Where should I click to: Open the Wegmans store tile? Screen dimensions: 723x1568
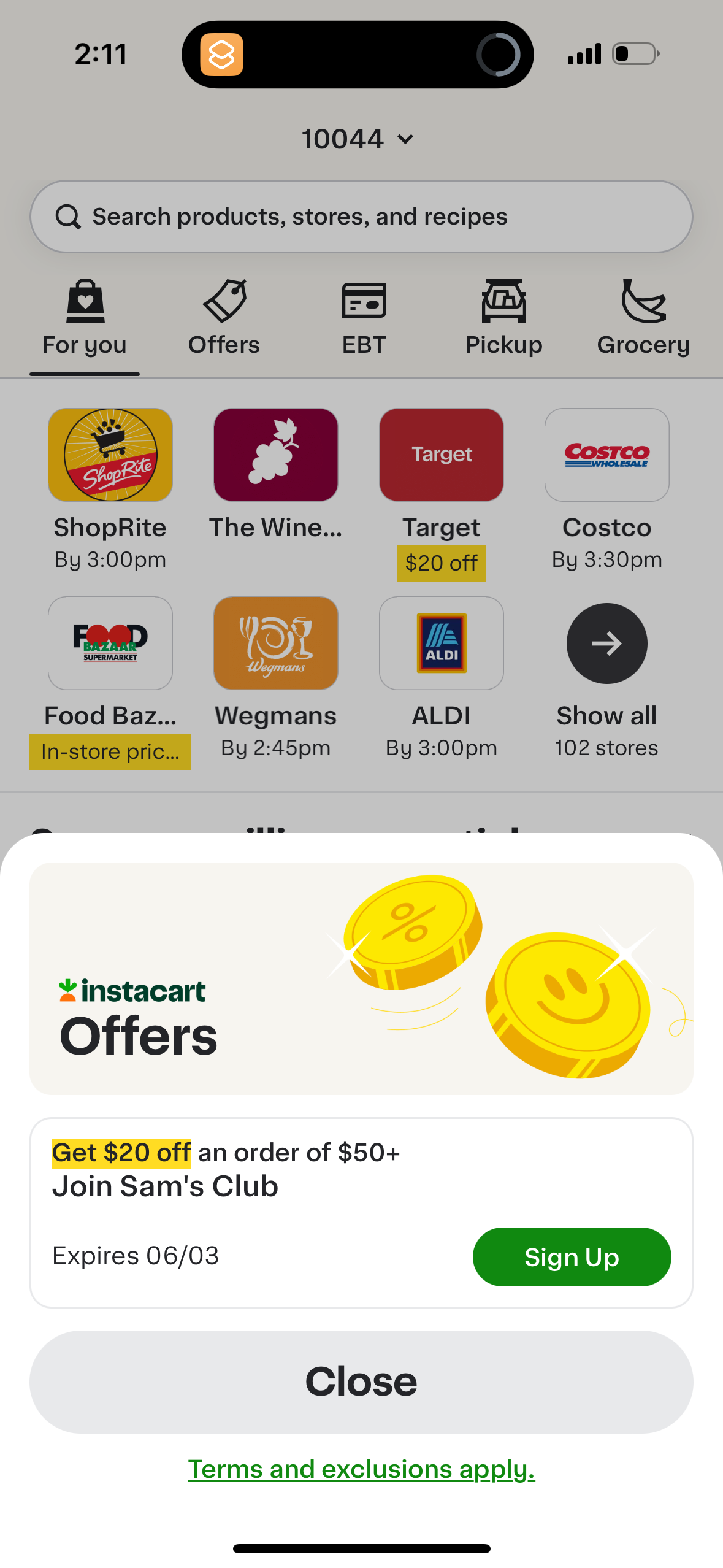click(x=275, y=643)
